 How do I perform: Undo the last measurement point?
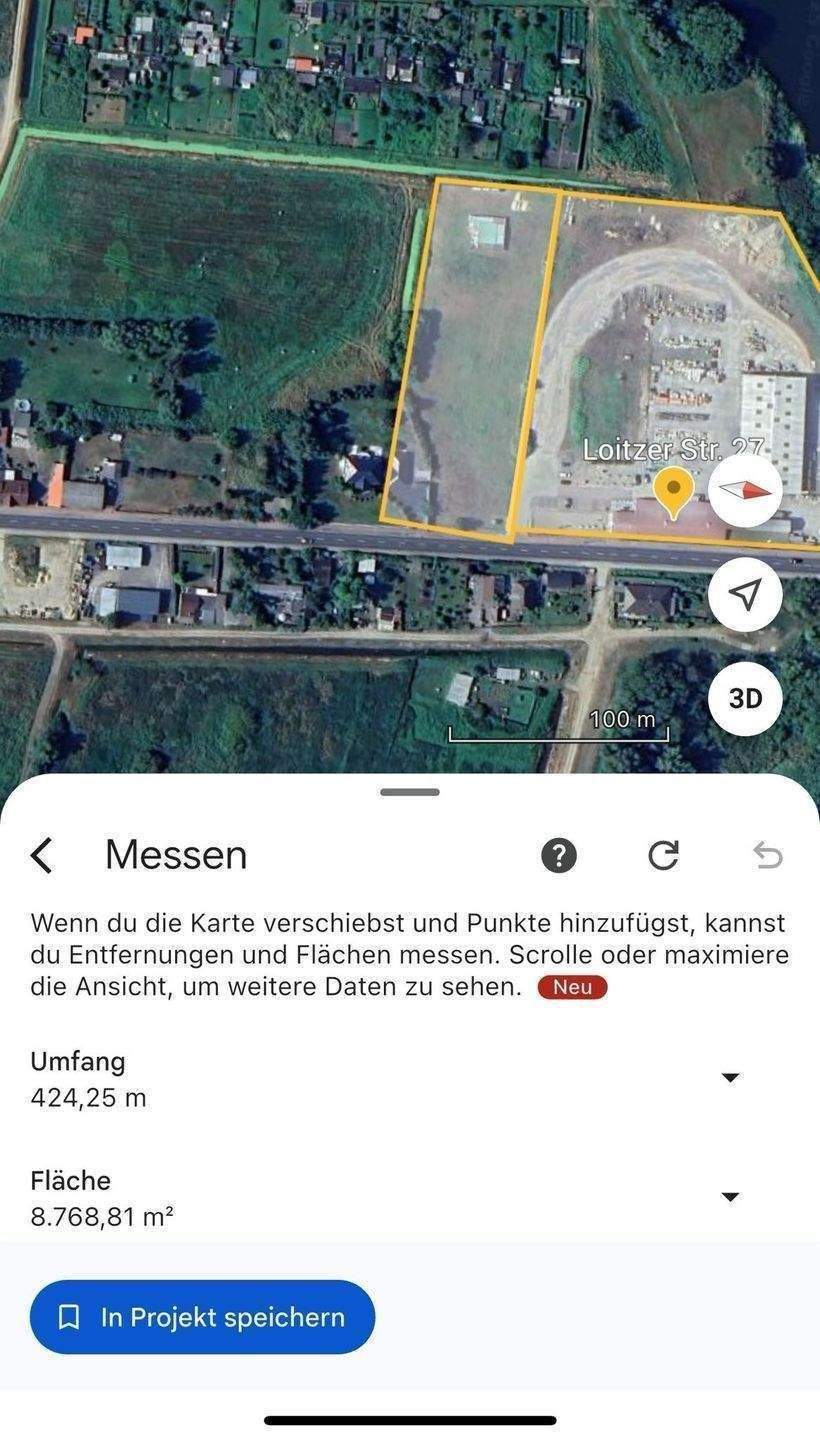(x=768, y=856)
